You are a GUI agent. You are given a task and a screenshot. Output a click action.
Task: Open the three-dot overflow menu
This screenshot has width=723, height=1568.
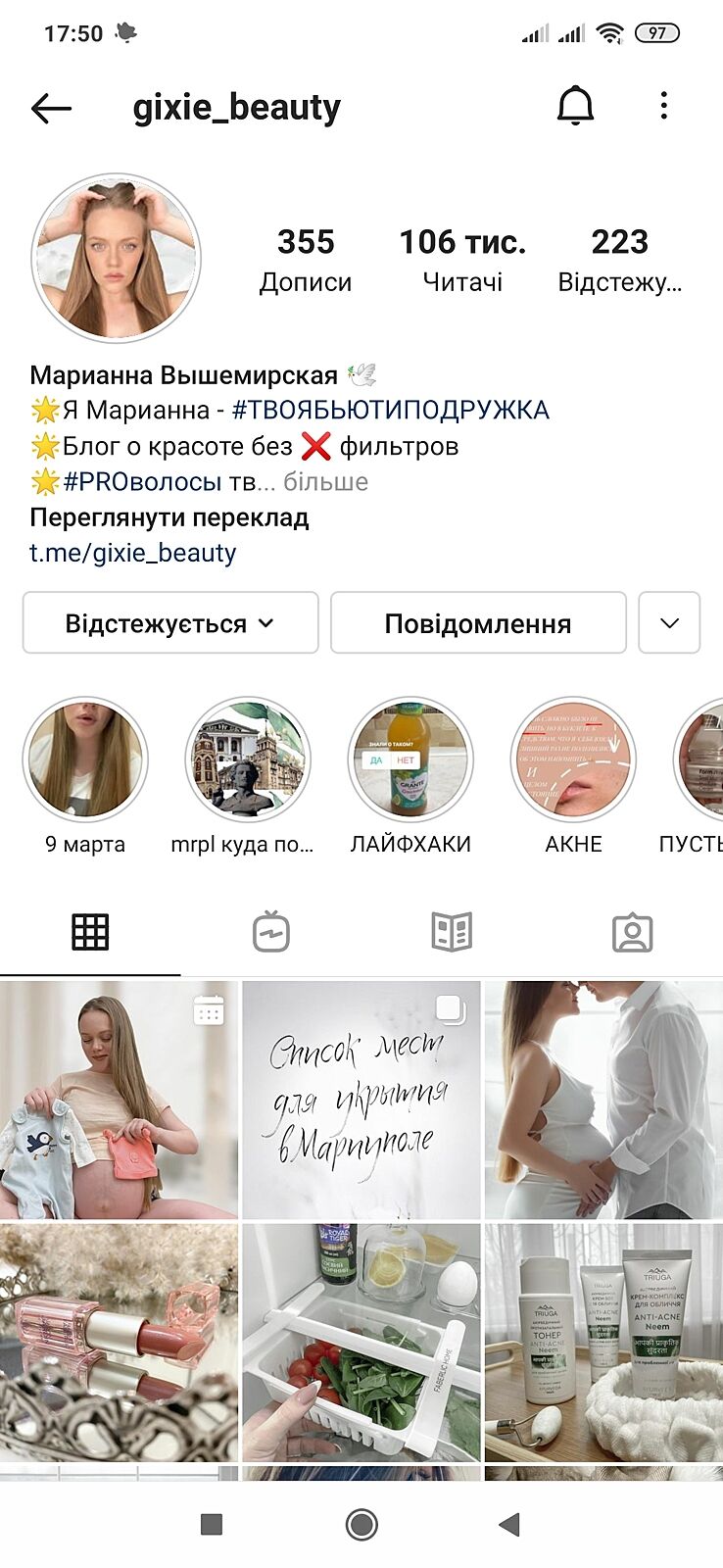tap(663, 106)
